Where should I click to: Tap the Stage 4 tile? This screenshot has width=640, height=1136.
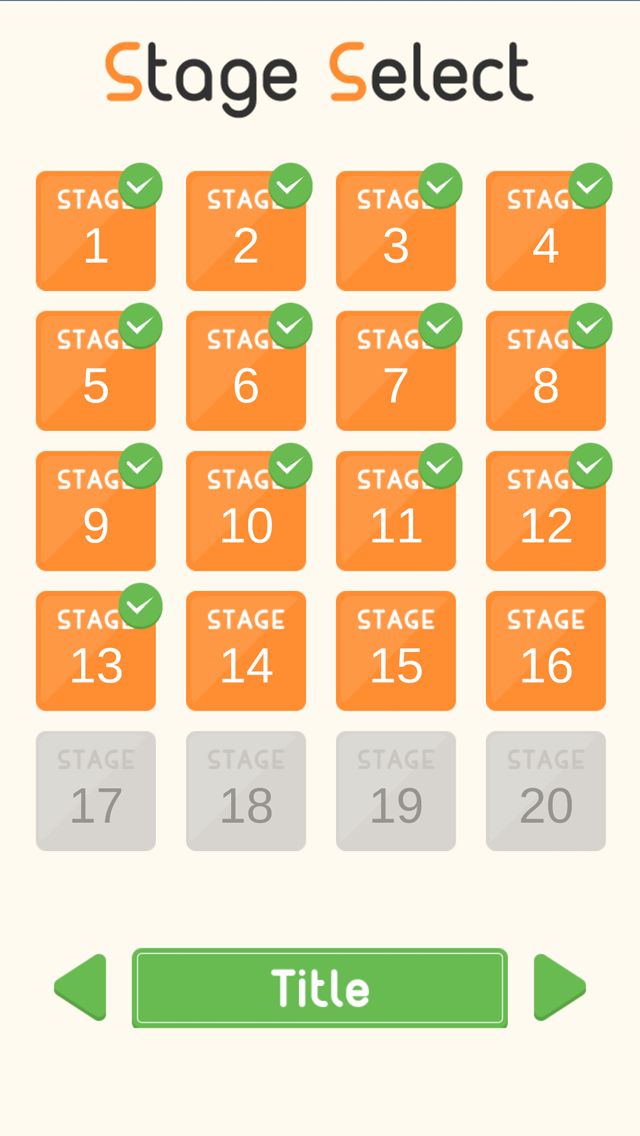(546, 232)
